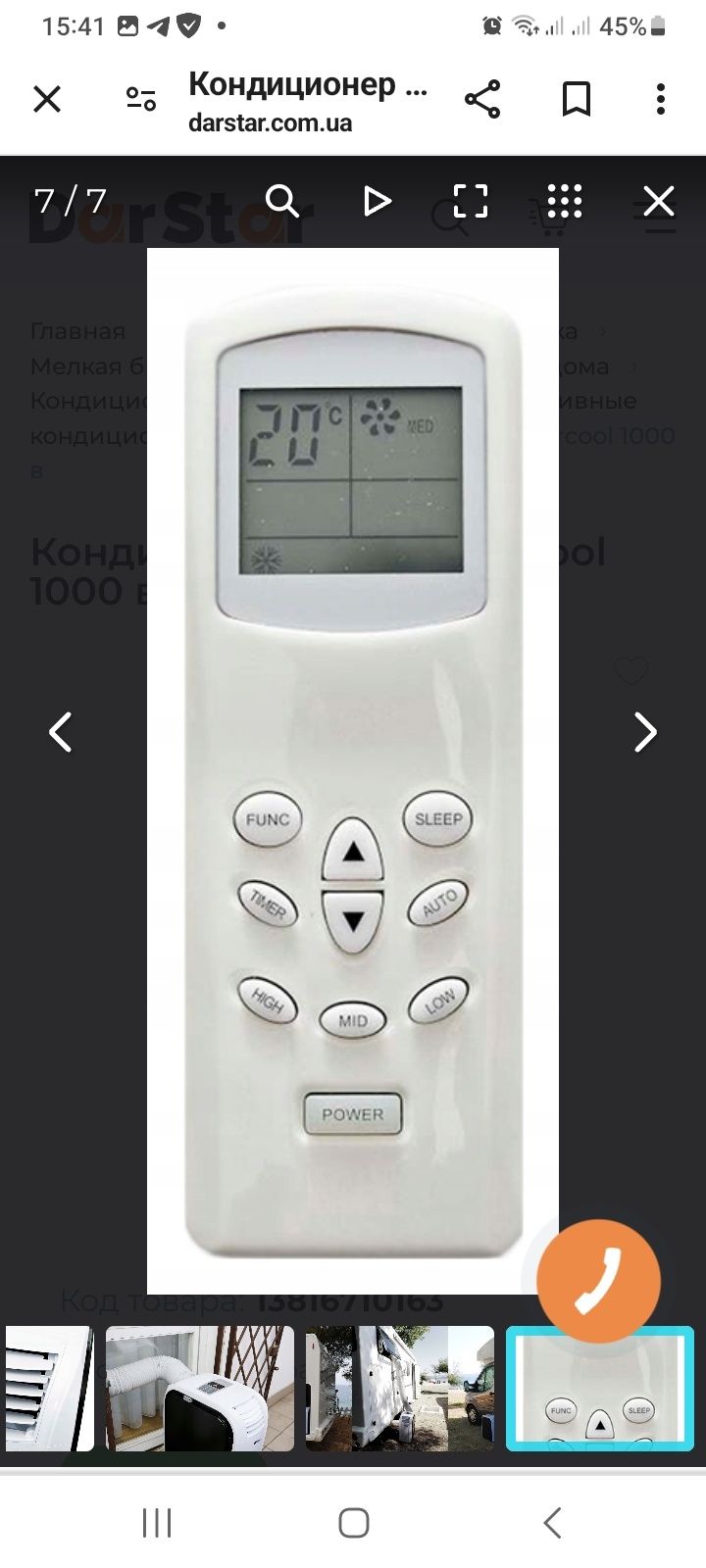Show the thumbnail grid

565,201
